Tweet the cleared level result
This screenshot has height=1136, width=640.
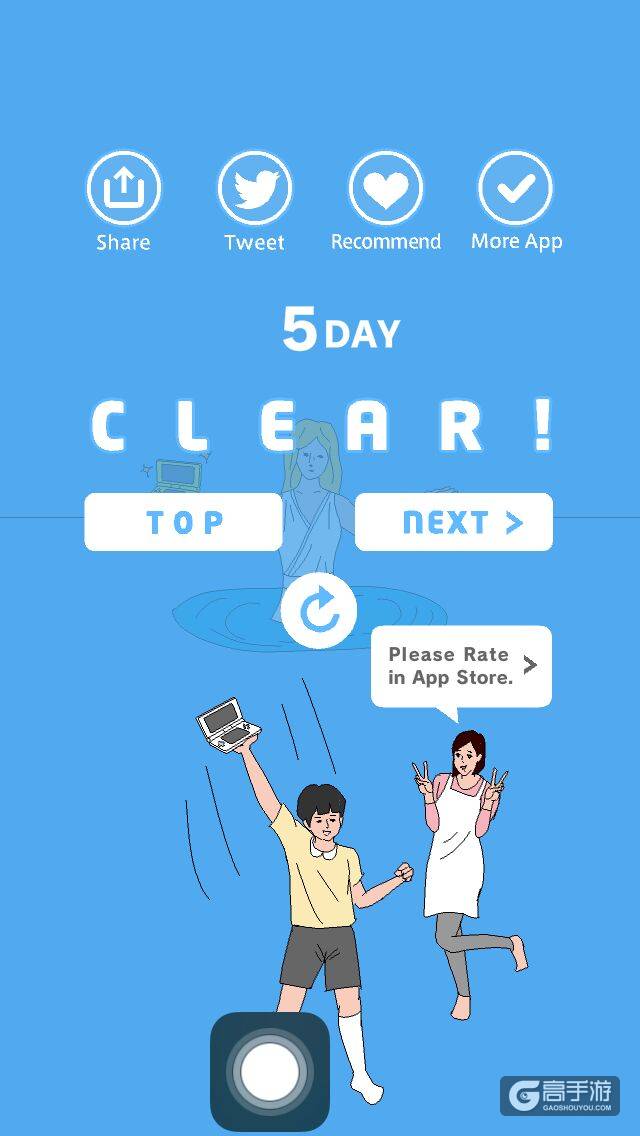254,188
